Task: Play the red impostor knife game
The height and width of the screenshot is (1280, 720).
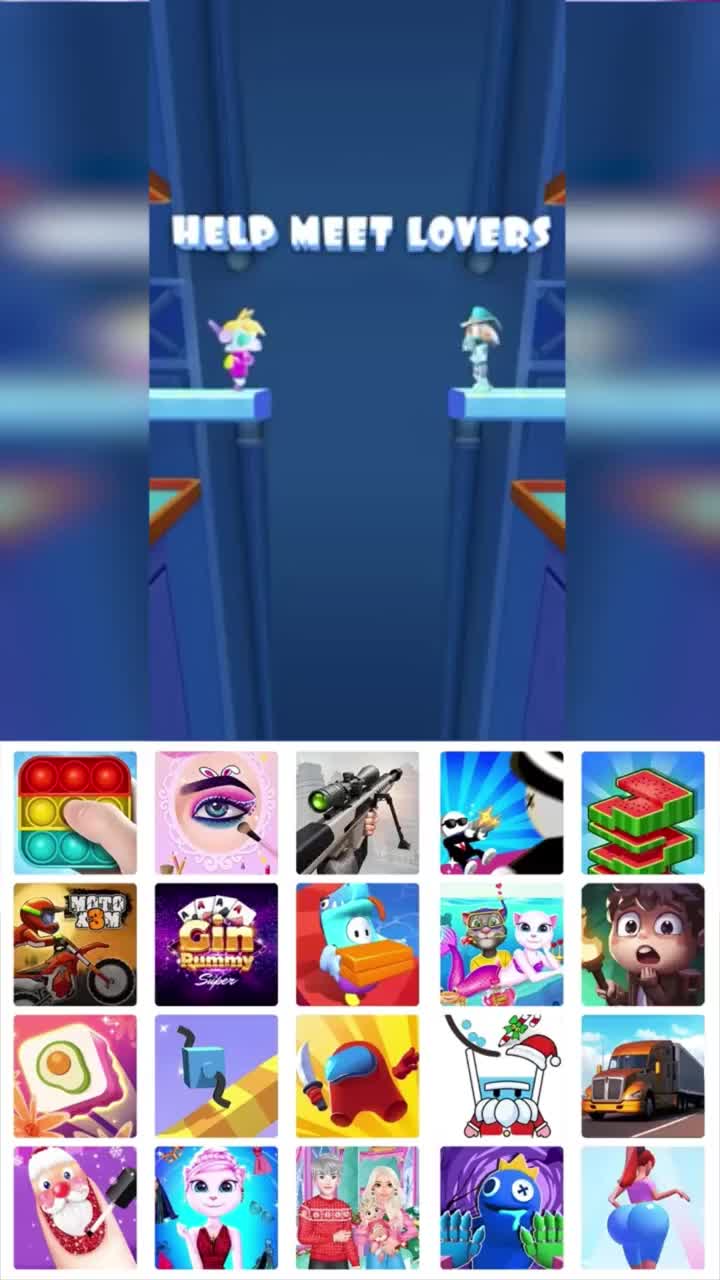Action: (x=357, y=1076)
